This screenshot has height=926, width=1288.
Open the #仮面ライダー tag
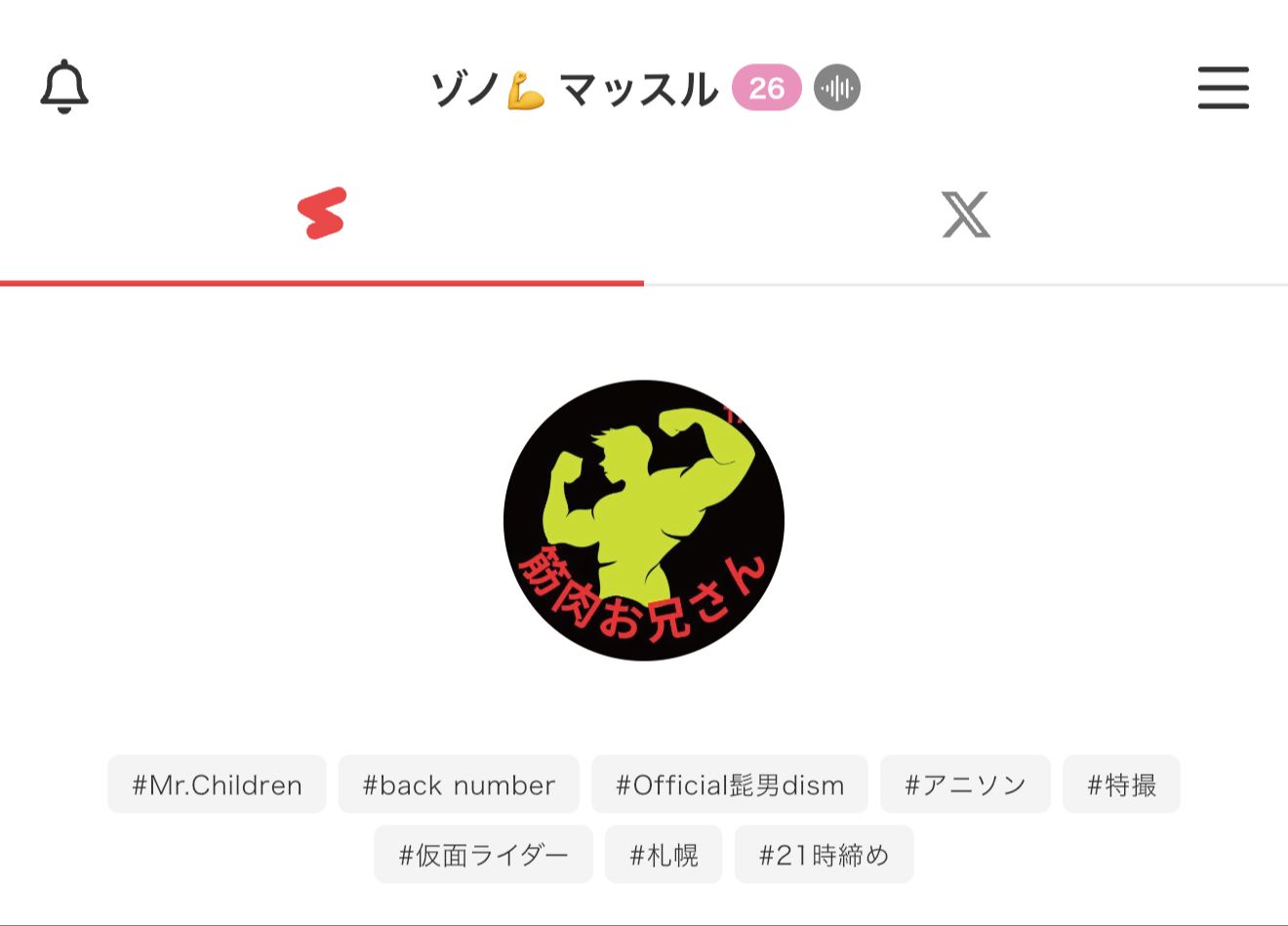click(x=483, y=855)
